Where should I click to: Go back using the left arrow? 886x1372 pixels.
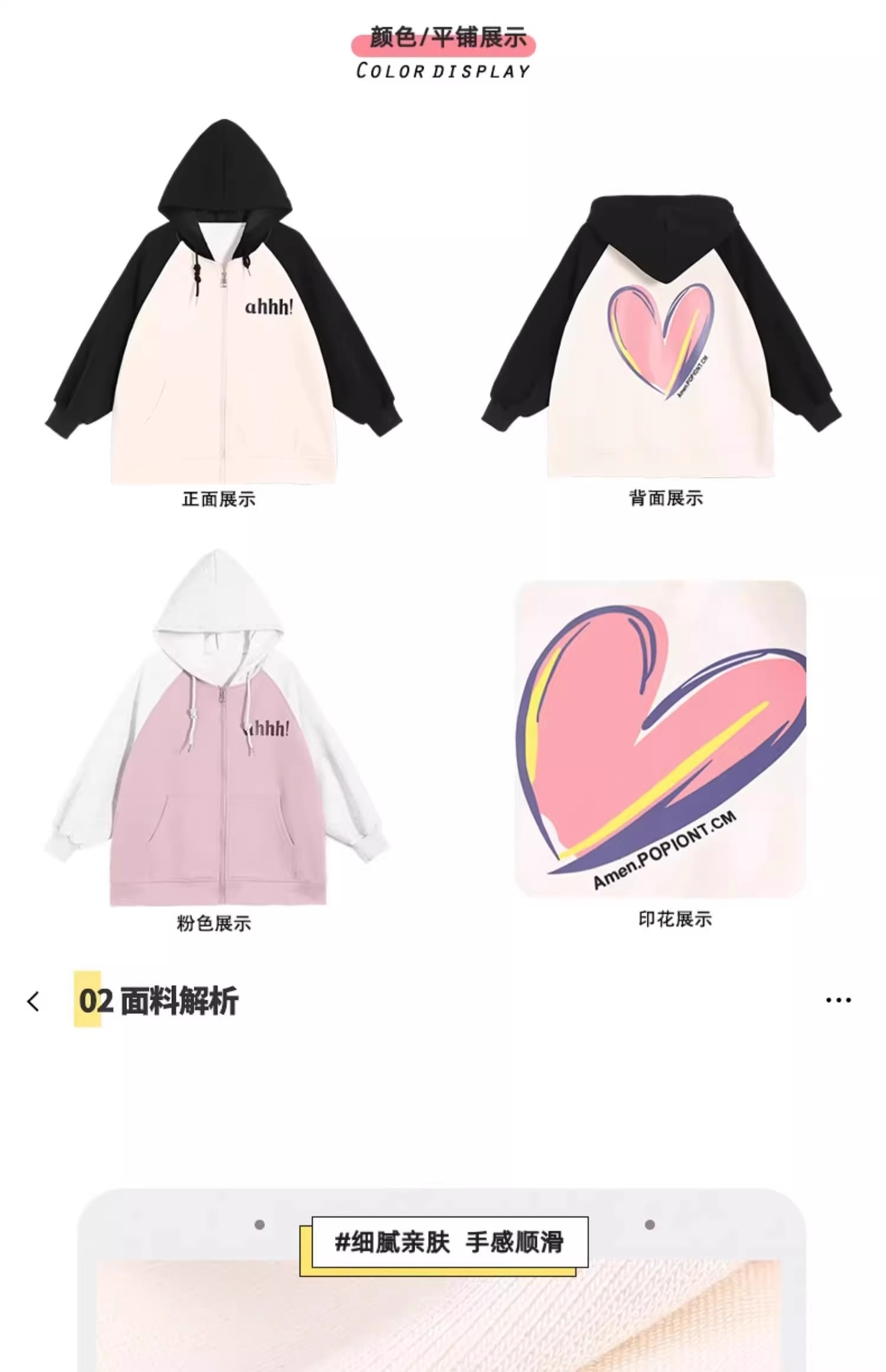pyautogui.click(x=33, y=1002)
